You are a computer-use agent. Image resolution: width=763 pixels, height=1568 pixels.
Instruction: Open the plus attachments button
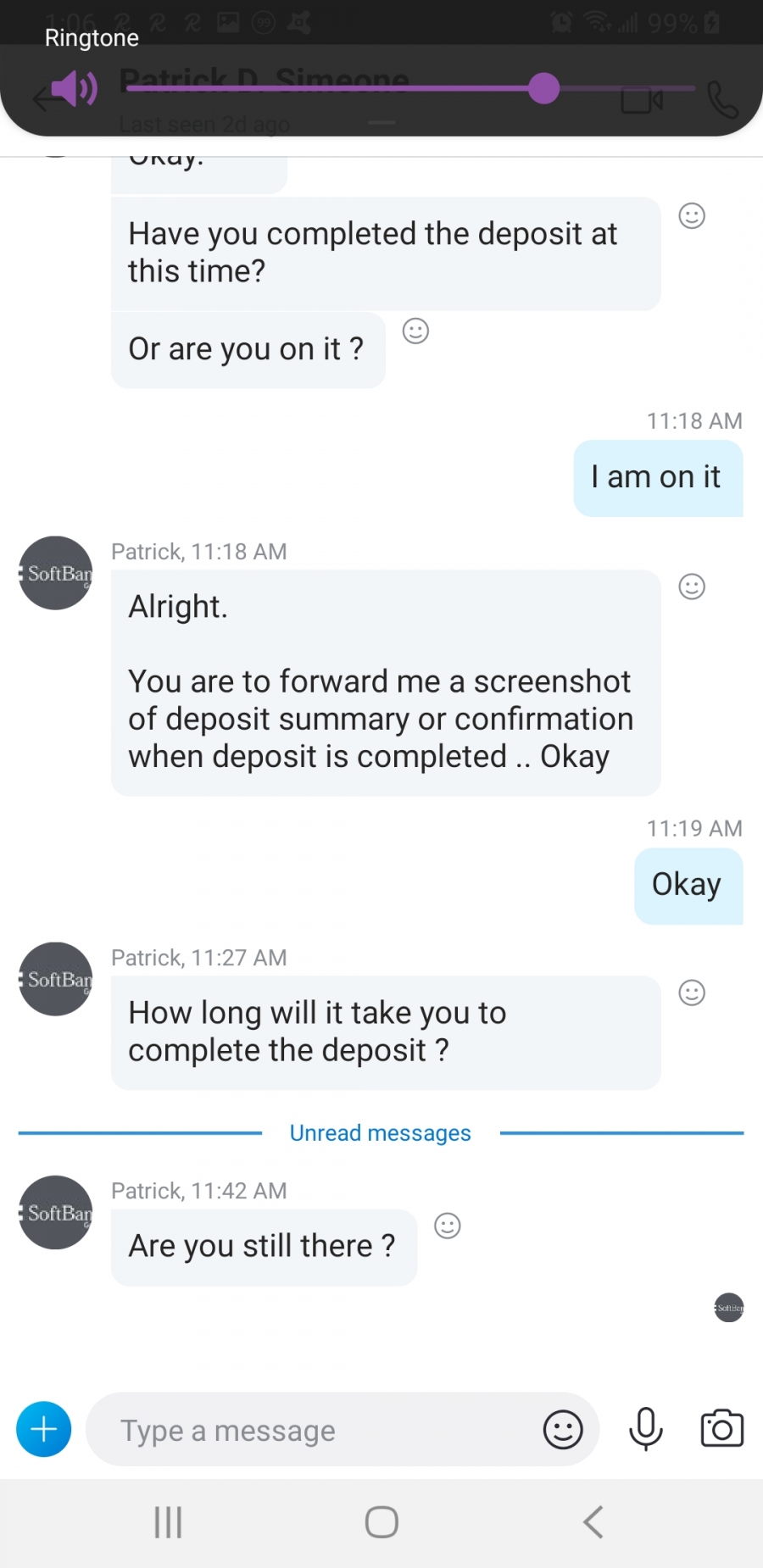[x=44, y=1430]
